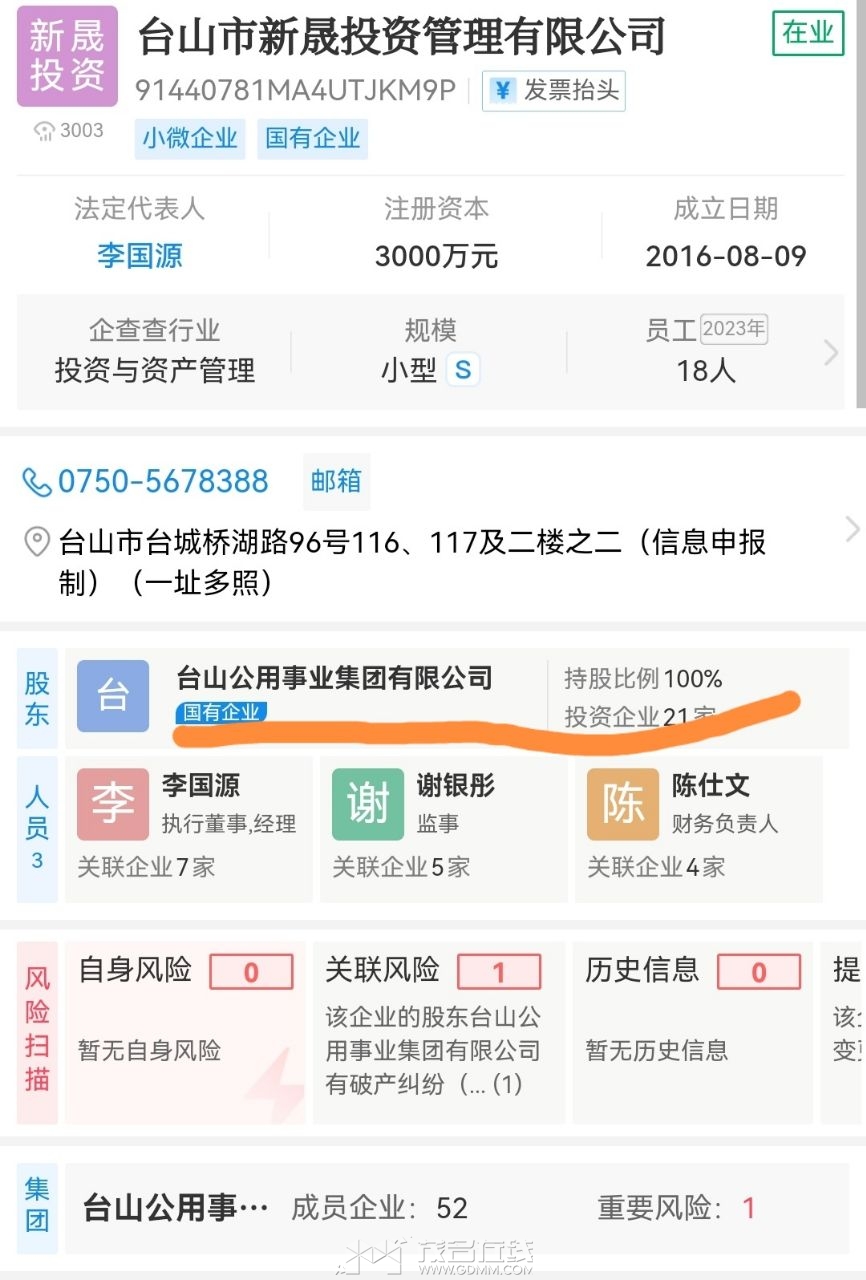Tap the 发票抬头 button
The image size is (866, 1280).
click(x=554, y=91)
